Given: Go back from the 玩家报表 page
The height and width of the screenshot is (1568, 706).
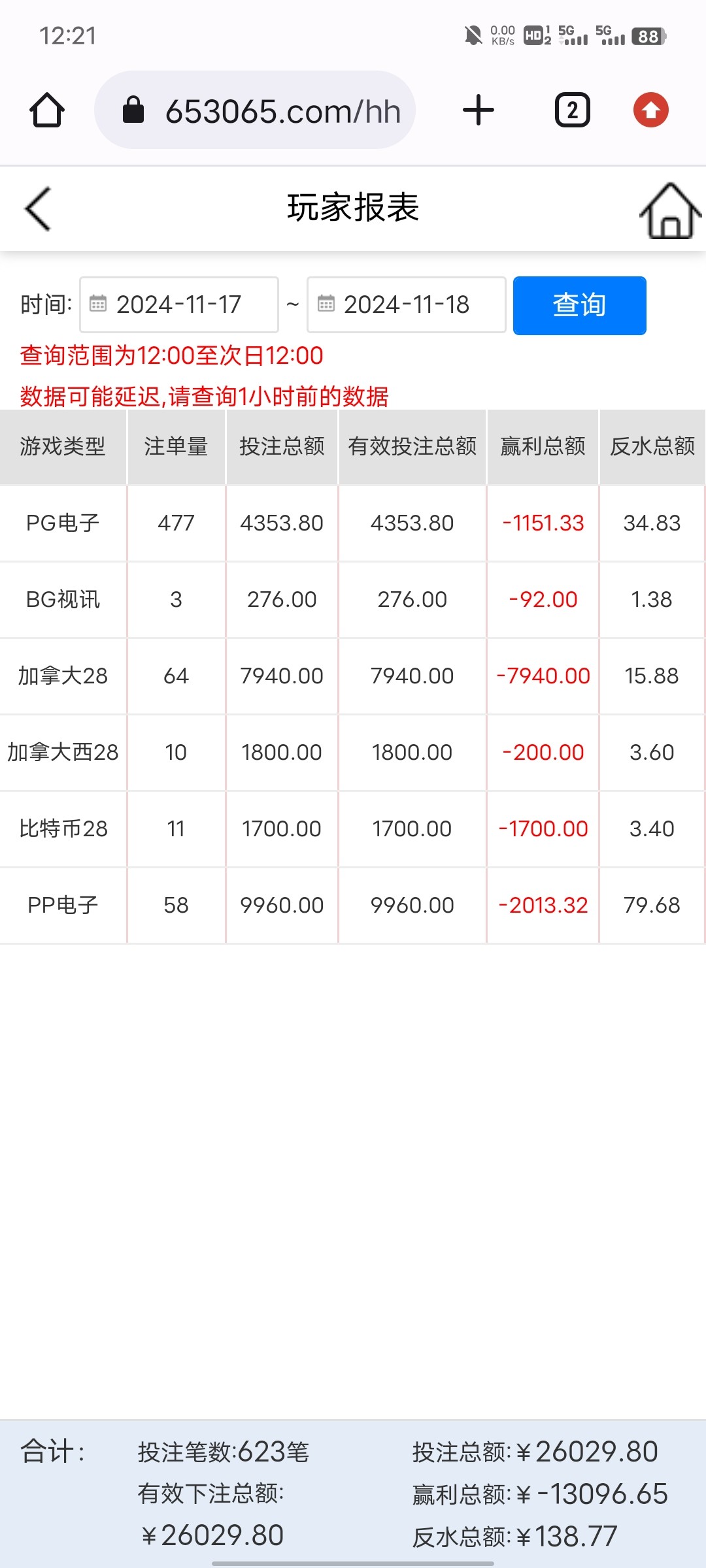Looking at the screenshot, I should (x=38, y=209).
